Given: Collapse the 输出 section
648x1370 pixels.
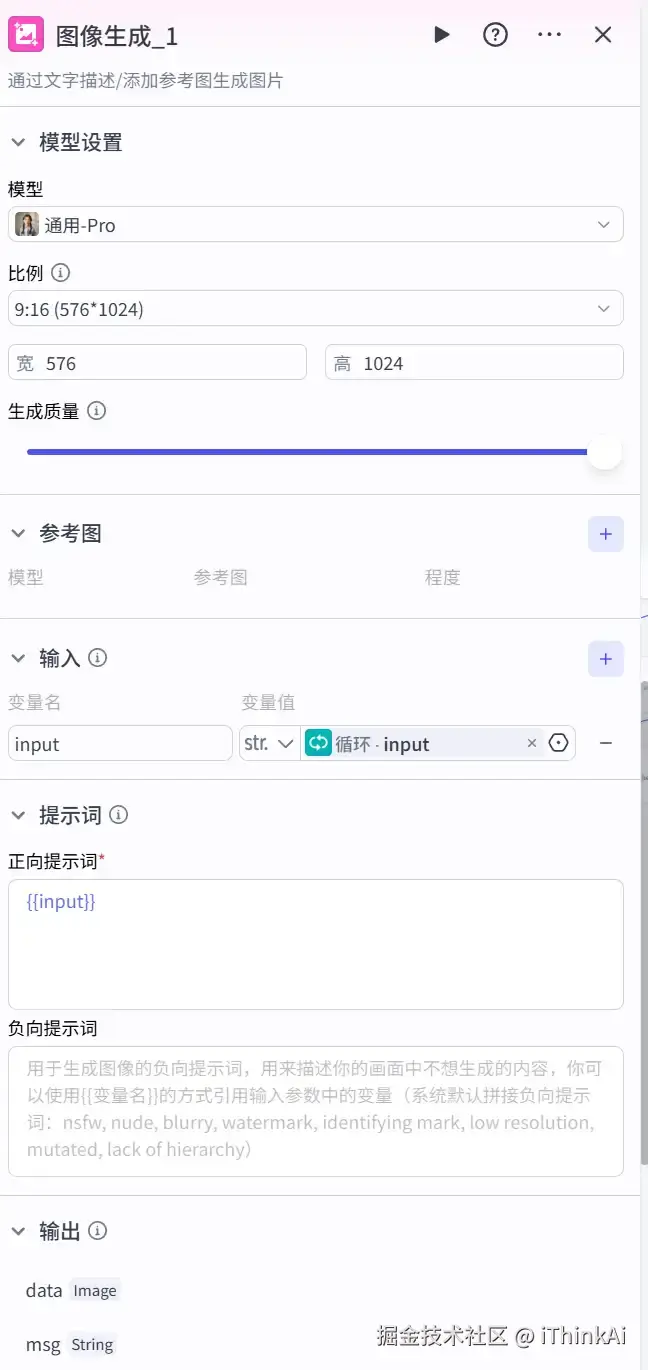Looking at the screenshot, I should coord(18,1231).
